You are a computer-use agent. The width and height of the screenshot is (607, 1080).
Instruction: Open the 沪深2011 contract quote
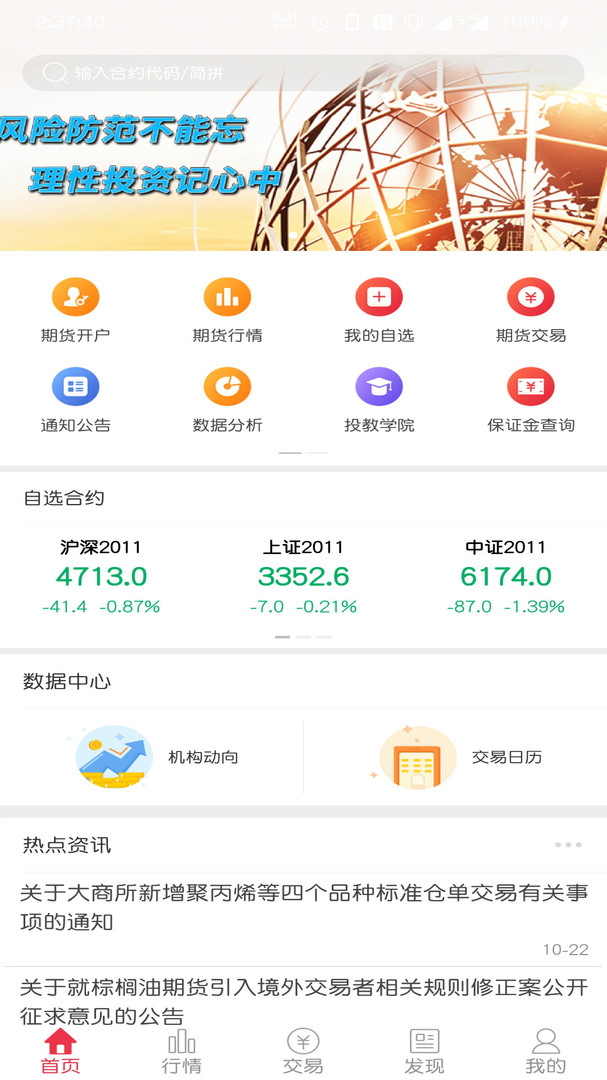(101, 577)
